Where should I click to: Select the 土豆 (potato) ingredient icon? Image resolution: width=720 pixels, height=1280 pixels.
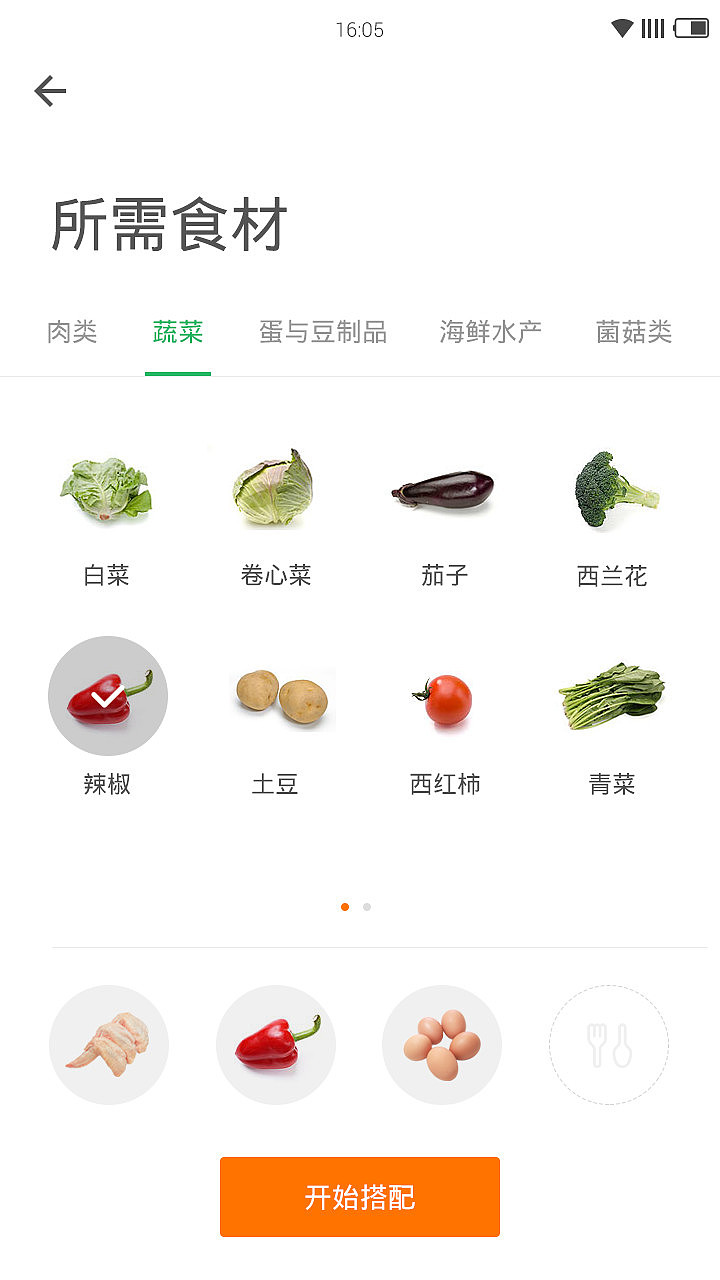point(275,697)
